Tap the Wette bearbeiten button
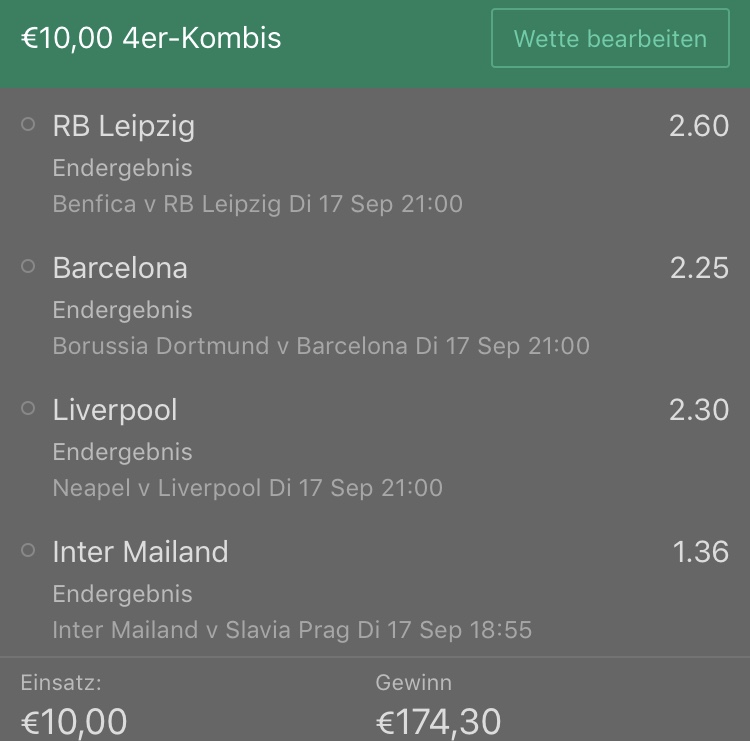The width and height of the screenshot is (750, 741). 610,39
